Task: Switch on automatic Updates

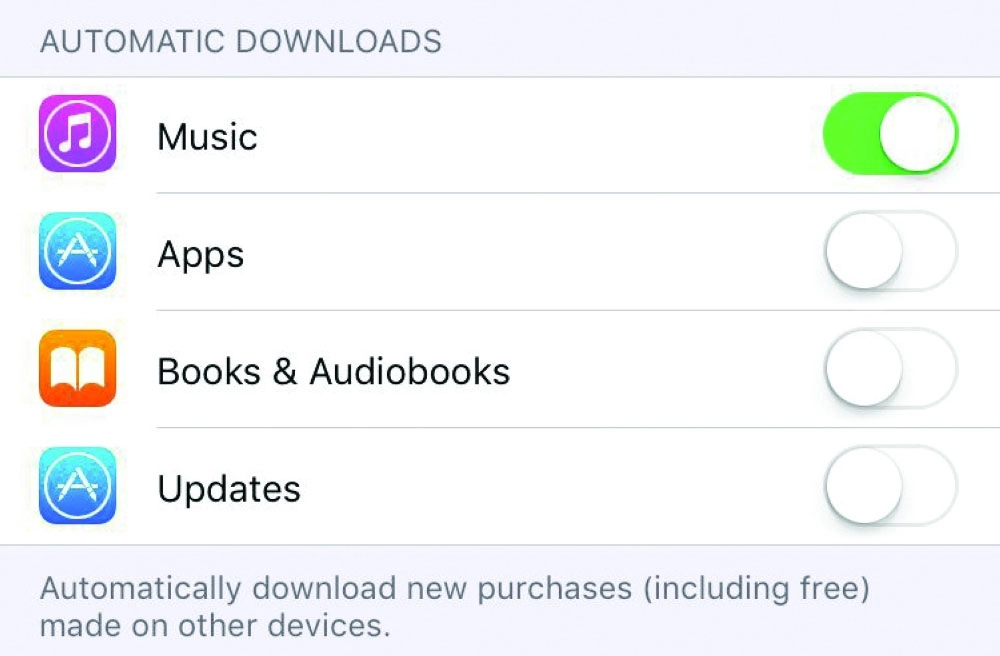Action: click(x=889, y=487)
